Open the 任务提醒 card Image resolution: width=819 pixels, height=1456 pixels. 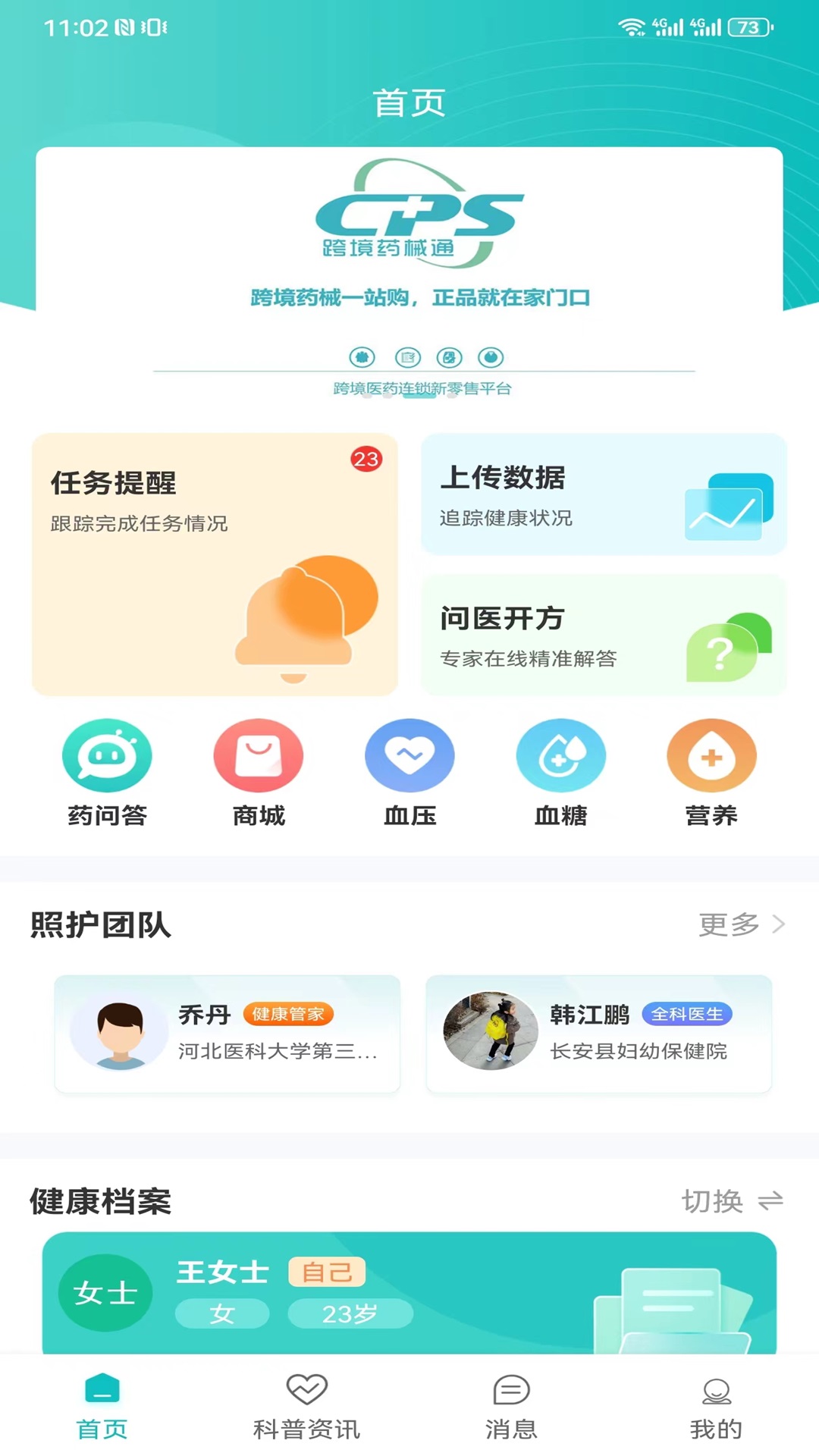[x=215, y=564]
